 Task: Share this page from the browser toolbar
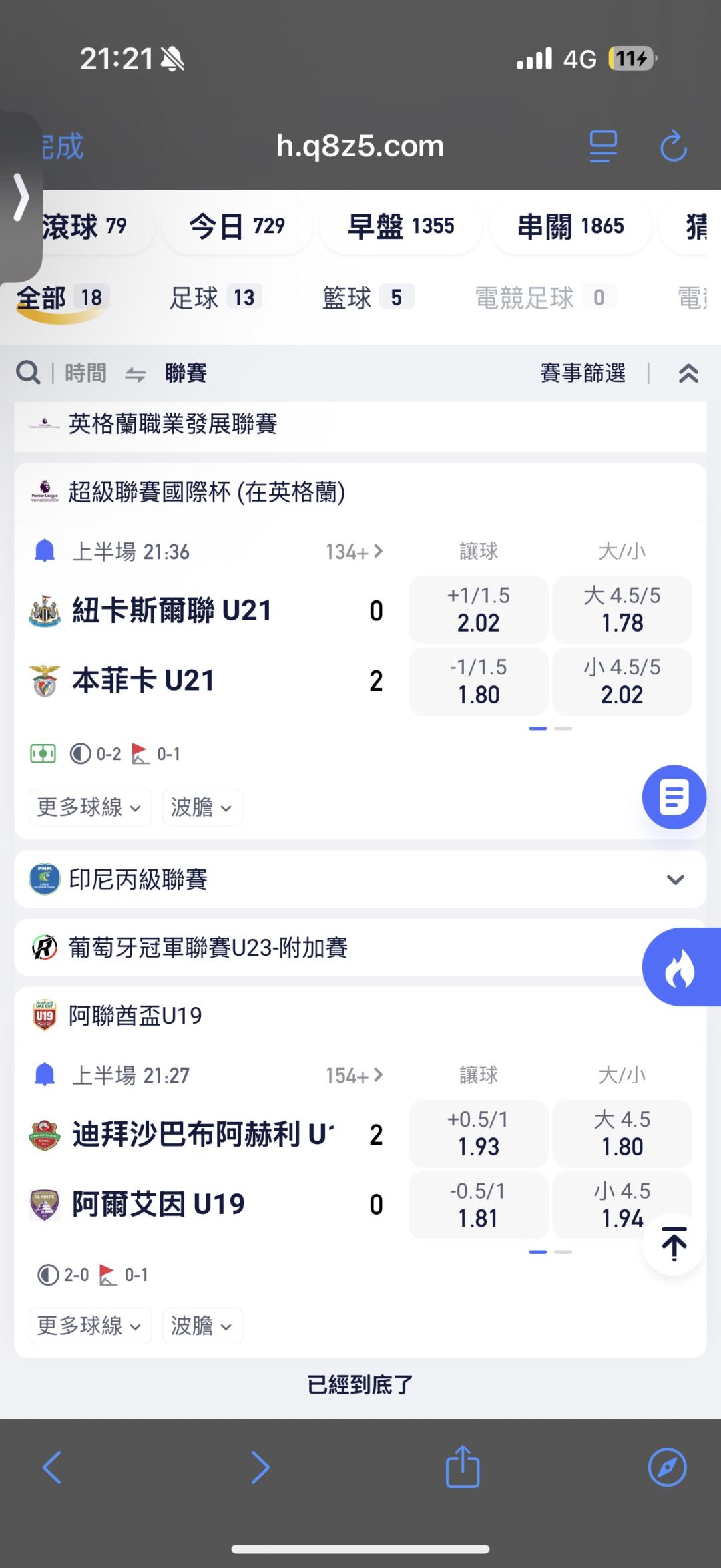point(463,1467)
